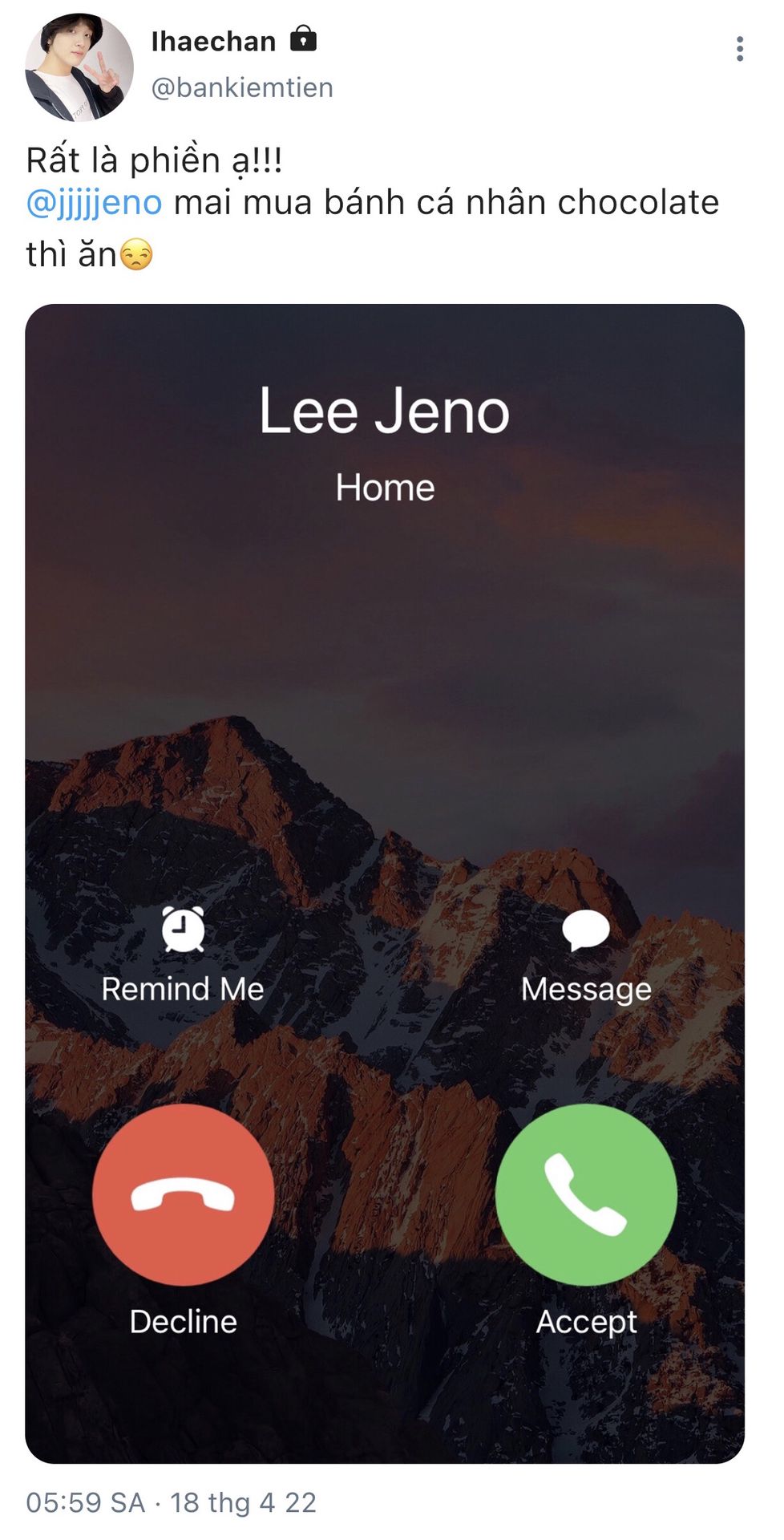Open lhaechan's profile picture

79,67
